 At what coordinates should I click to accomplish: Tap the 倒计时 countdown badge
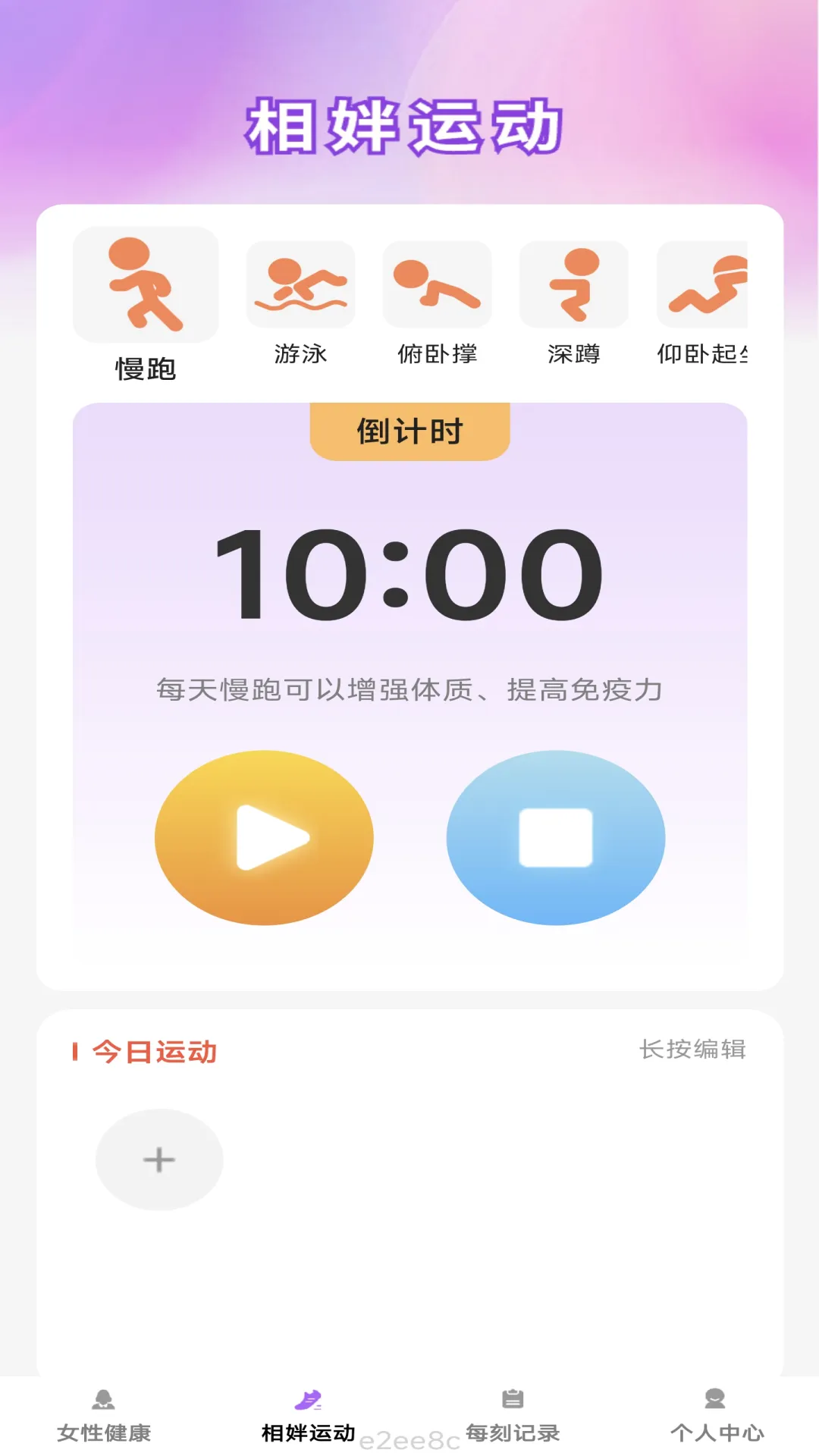click(x=409, y=431)
